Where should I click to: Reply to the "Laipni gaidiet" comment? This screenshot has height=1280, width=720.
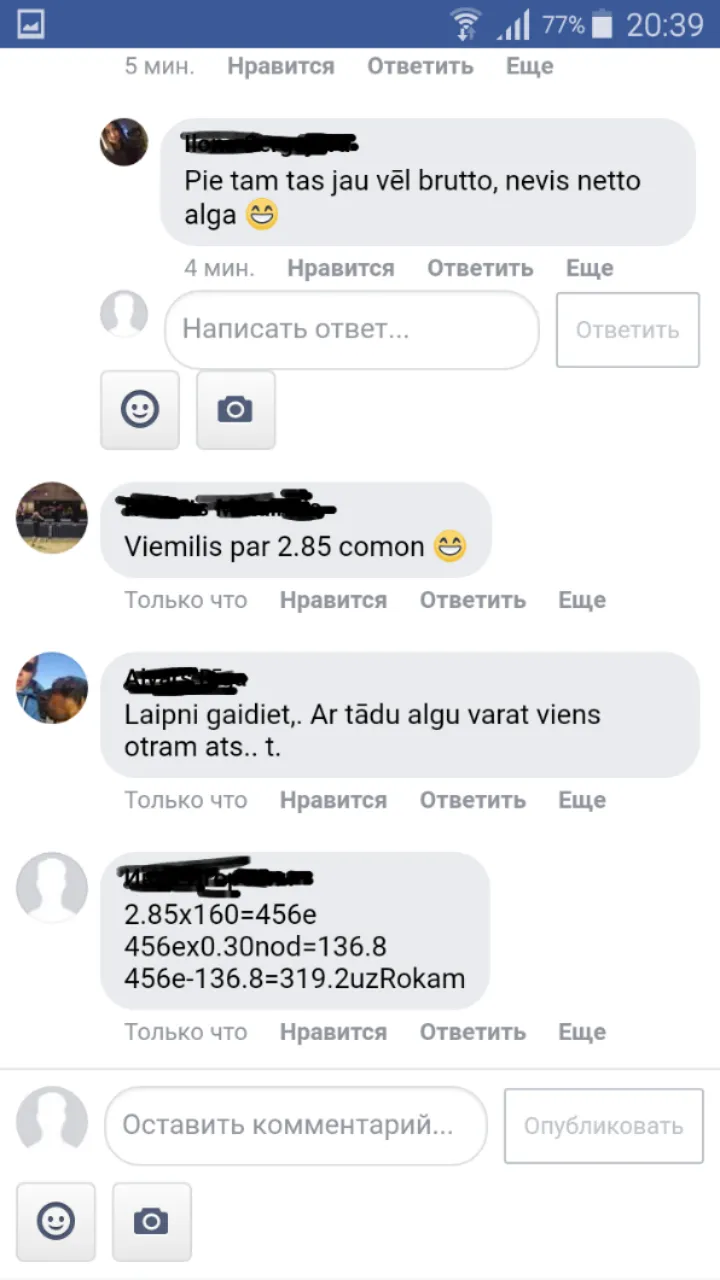[473, 800]
